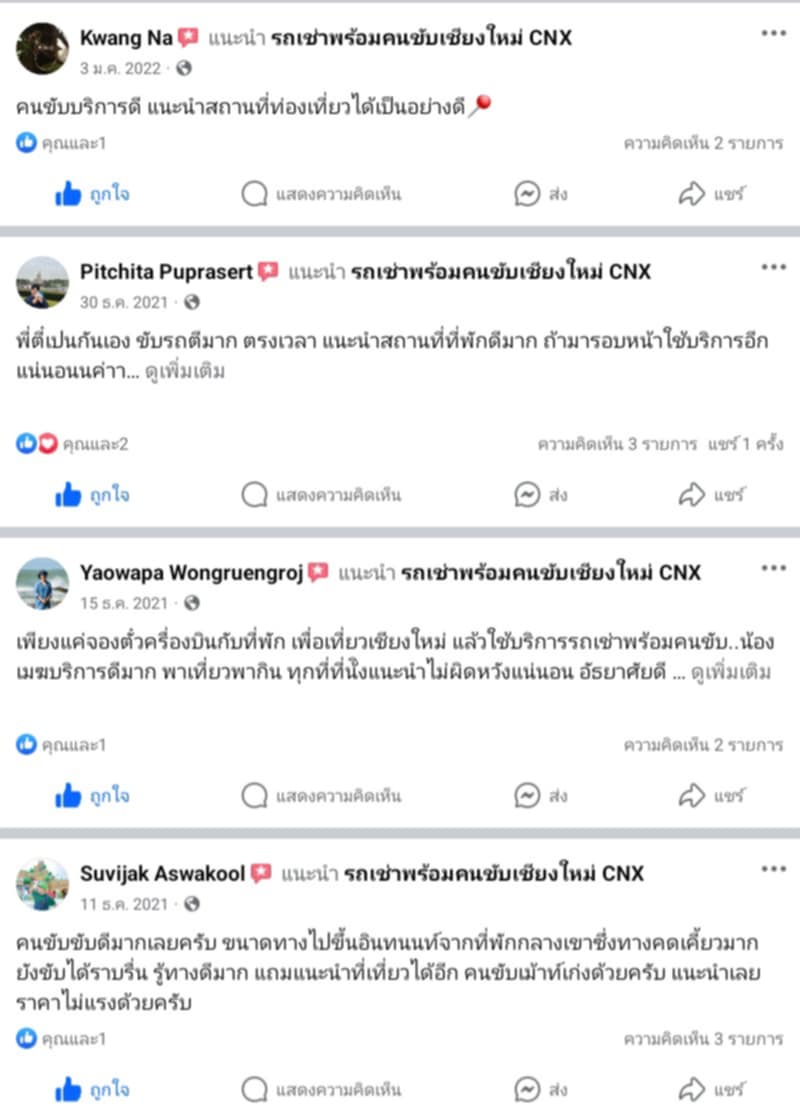The height and width of the screenshot is (1118, 800).
Task: Comment on Kwang Na's post
Action: [x=321, y=194]
